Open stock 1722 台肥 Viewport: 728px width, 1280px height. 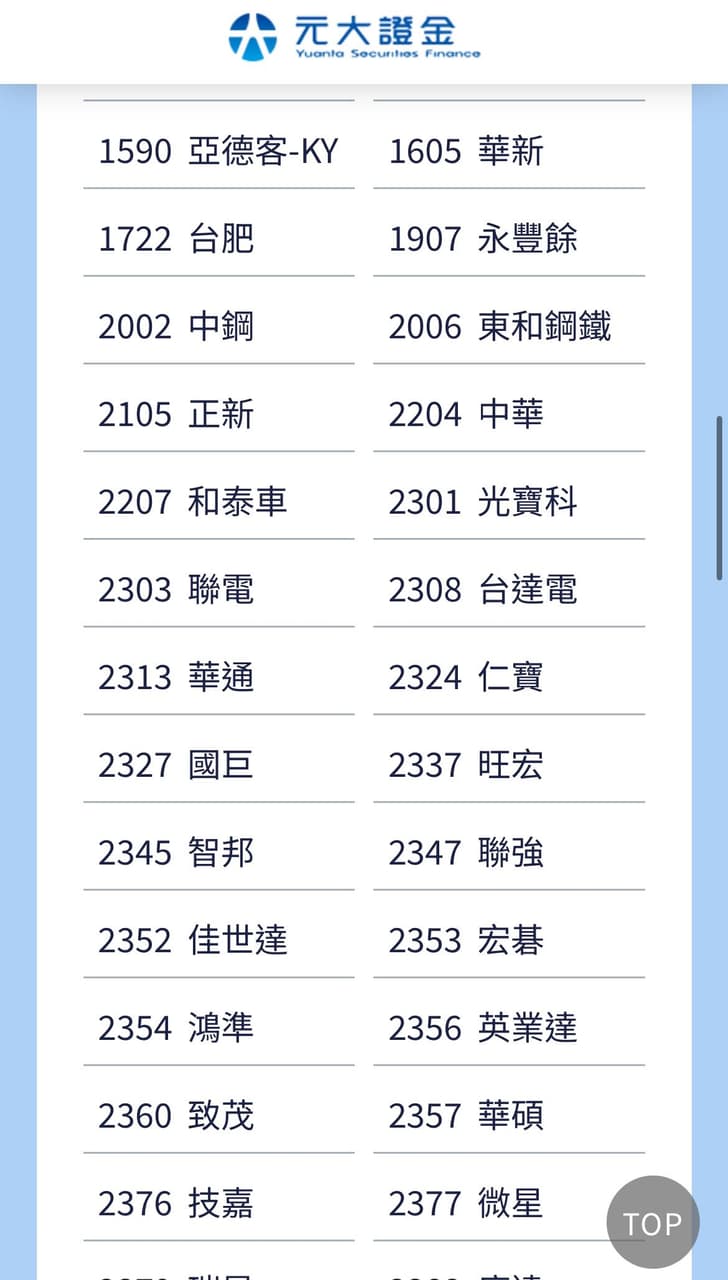pyautogui.click(x=176, y=239)
